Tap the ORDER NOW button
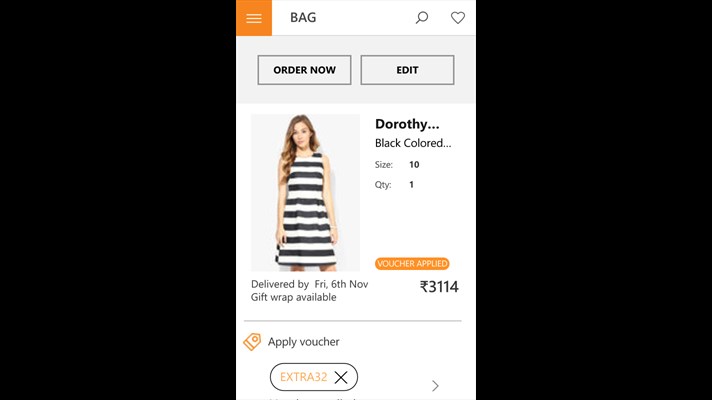712x400 pixels. (304, 70)
